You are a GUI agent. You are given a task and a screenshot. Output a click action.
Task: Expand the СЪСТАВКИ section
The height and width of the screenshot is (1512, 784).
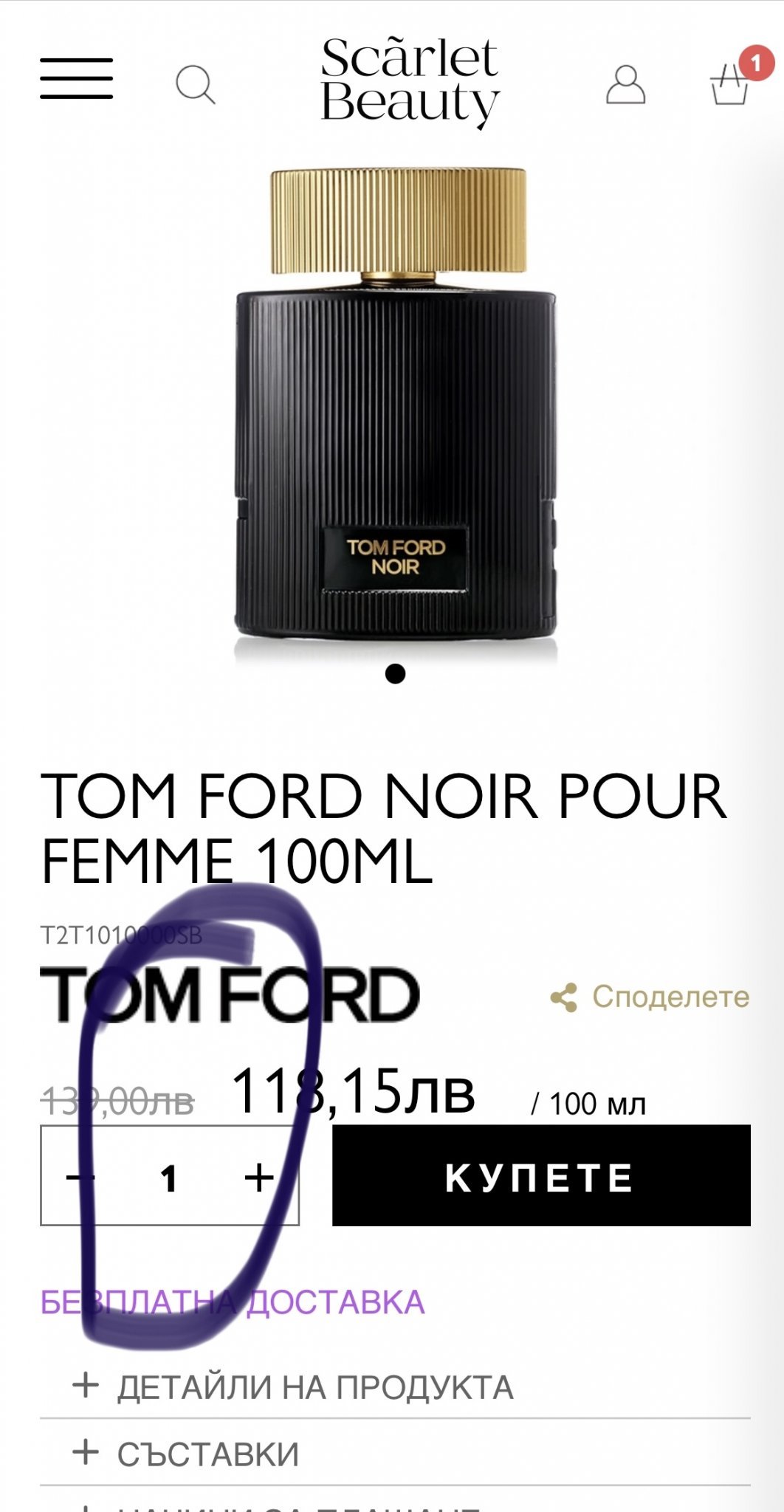click(186, 1454)
